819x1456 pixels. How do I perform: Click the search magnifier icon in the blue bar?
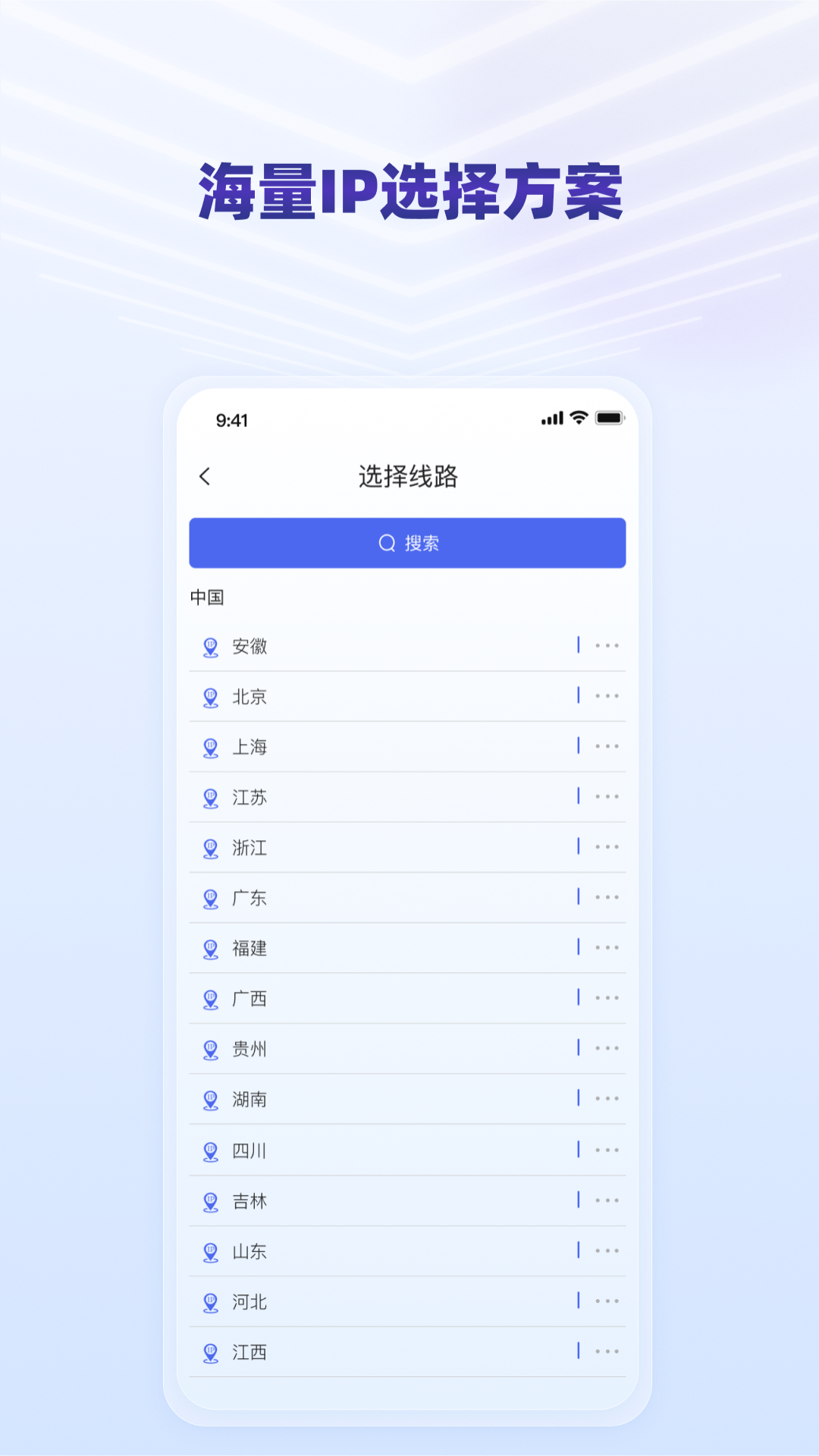click(385, 542)
